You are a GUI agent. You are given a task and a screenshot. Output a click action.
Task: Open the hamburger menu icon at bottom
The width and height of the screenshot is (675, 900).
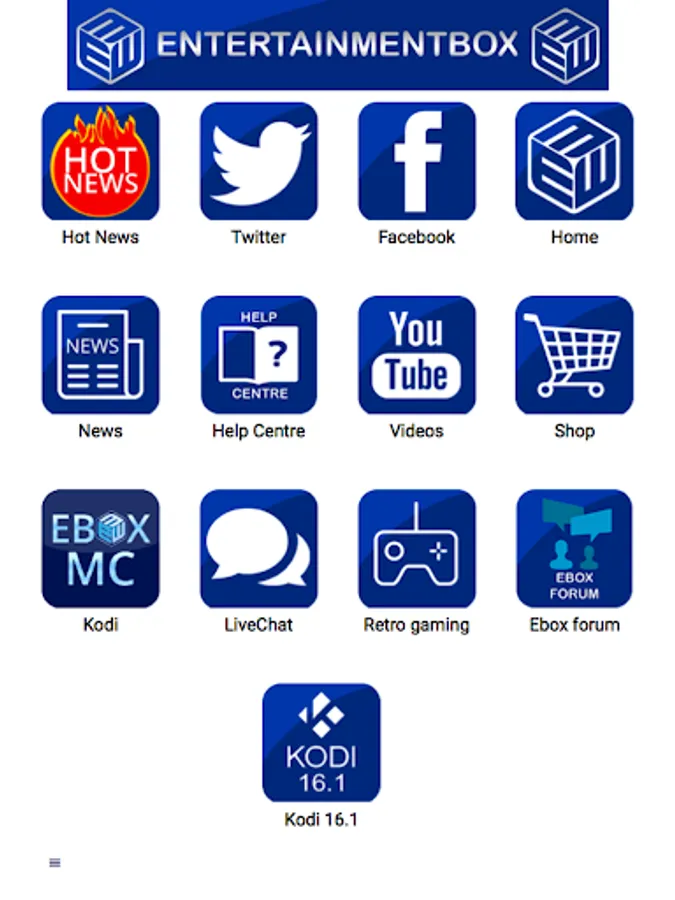coord(55,863)
